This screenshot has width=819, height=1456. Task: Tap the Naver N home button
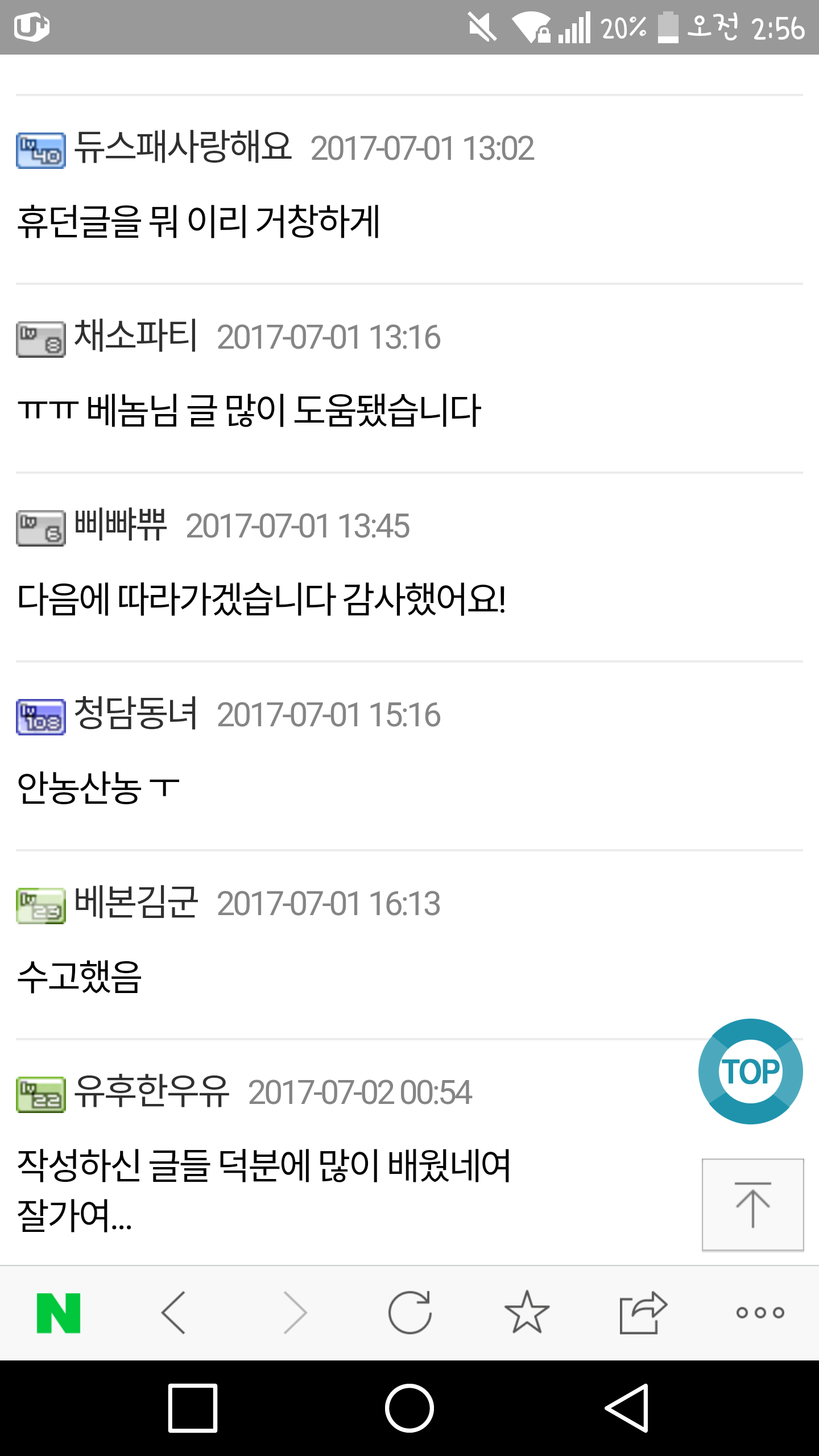[x=59, y=1313]
